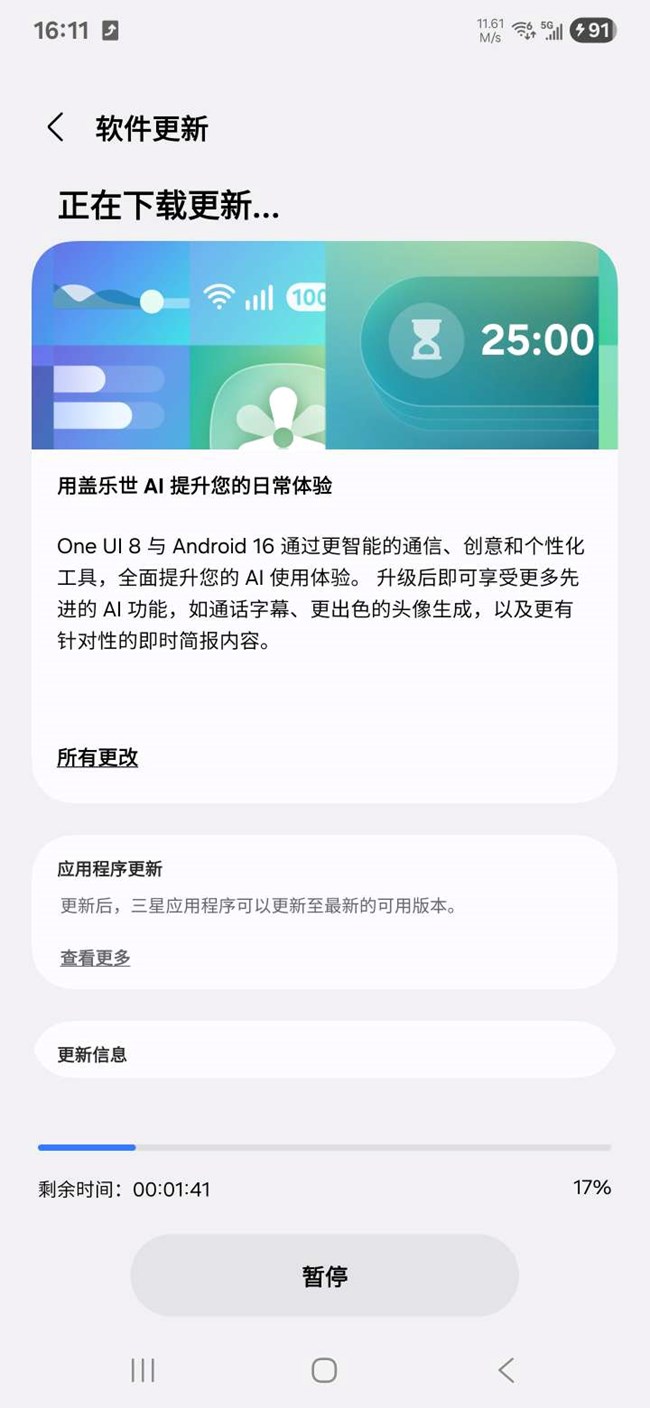Pause the download with 暂停
Screen dimensions: 650x1408
pos(324,1276)
